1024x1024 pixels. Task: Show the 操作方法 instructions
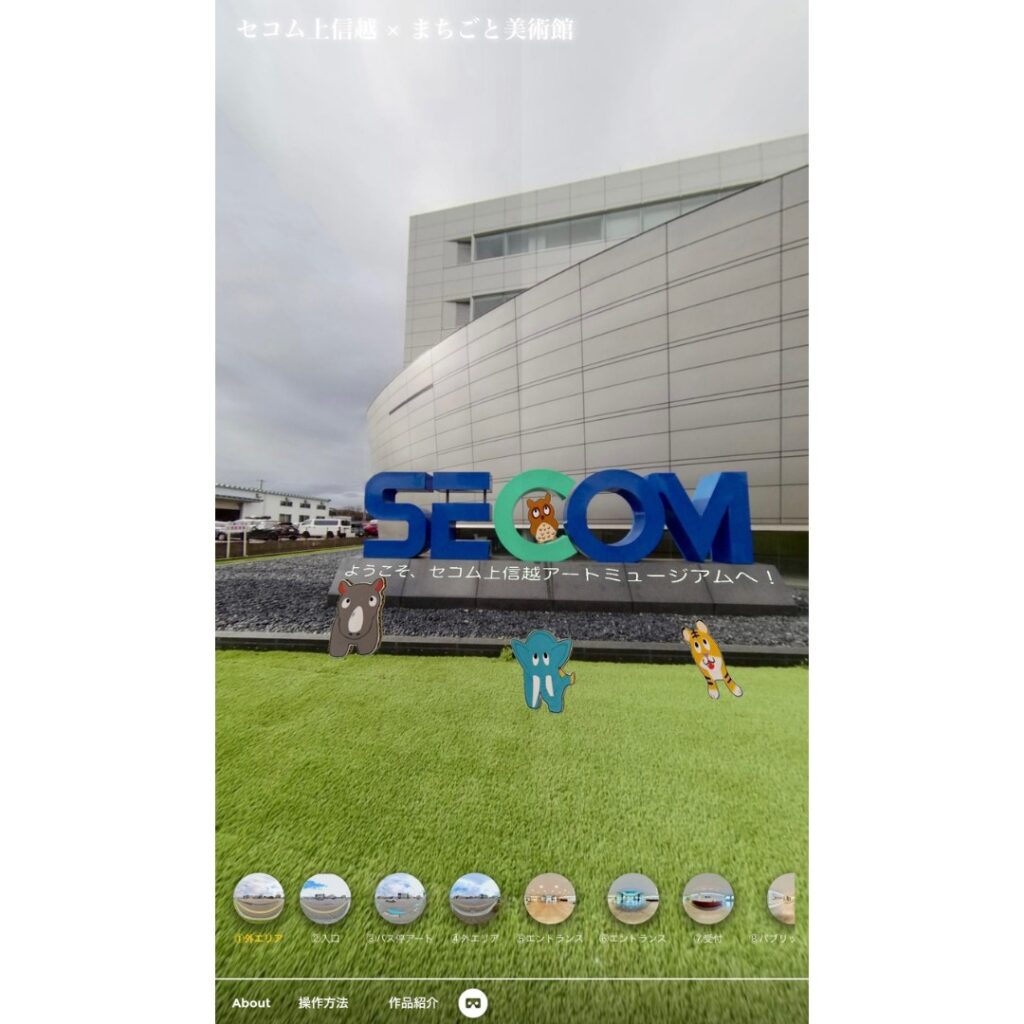click(x=323, y=1003)
